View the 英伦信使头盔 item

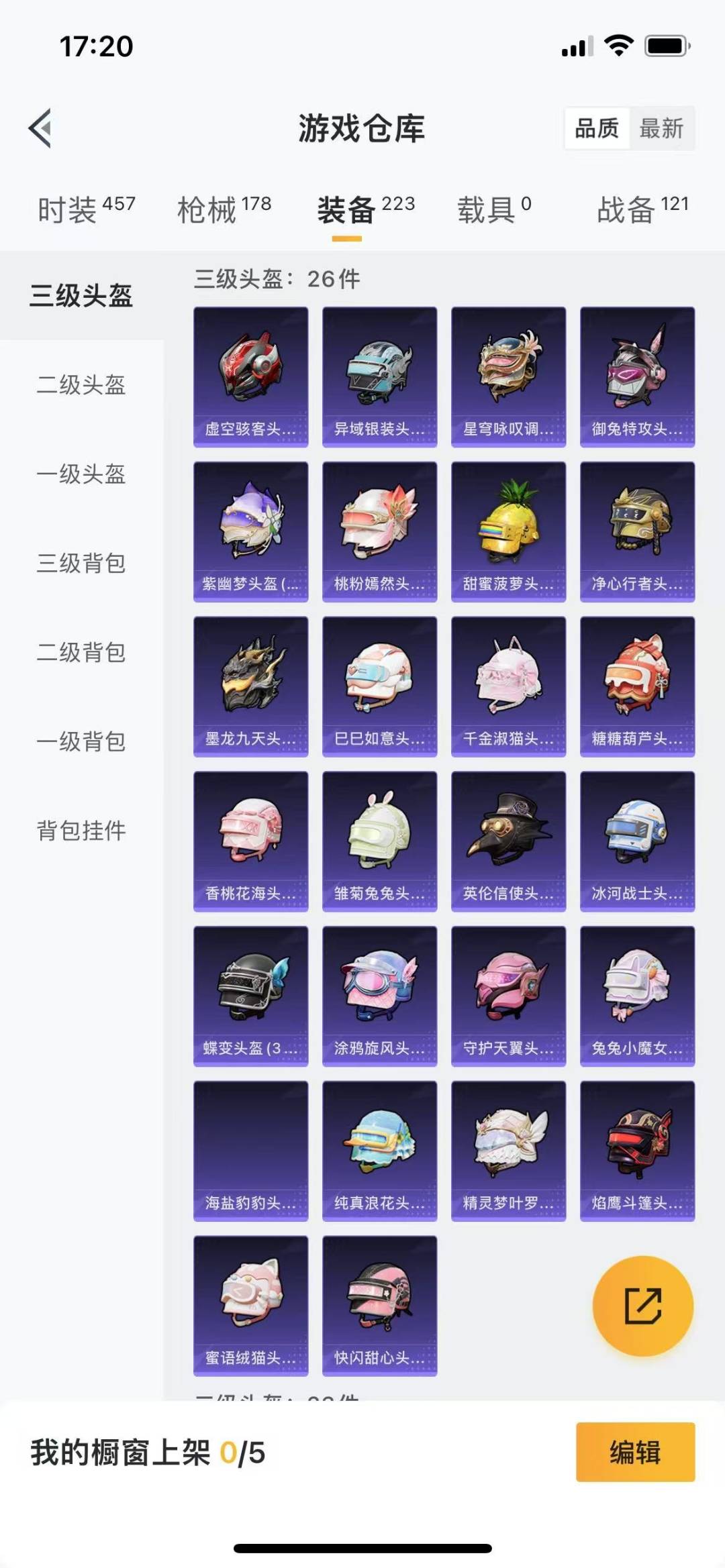pyautogui.click(x=509, y=841)
